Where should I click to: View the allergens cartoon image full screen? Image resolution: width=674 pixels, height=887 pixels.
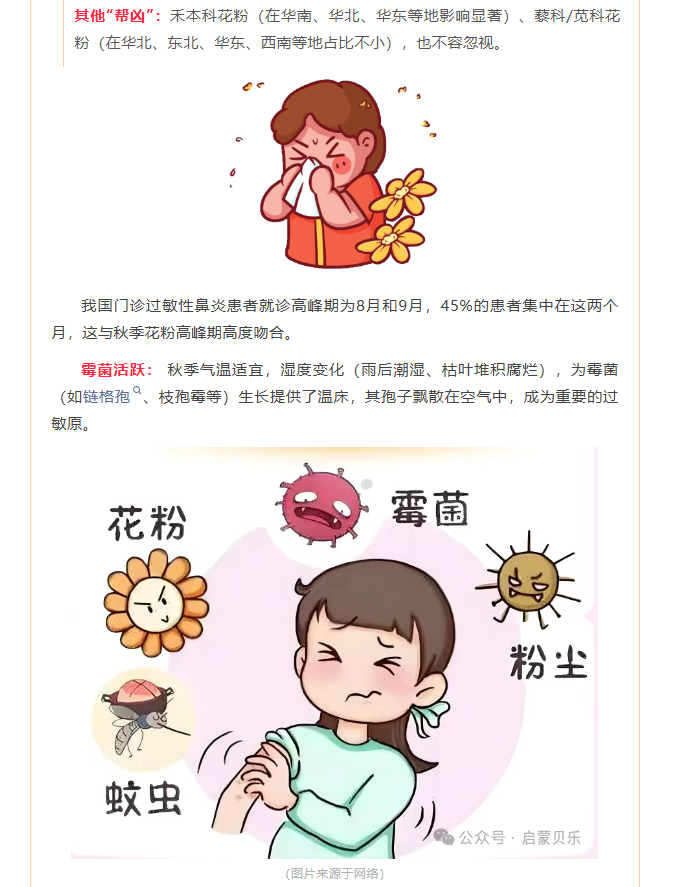click(335, 652)
